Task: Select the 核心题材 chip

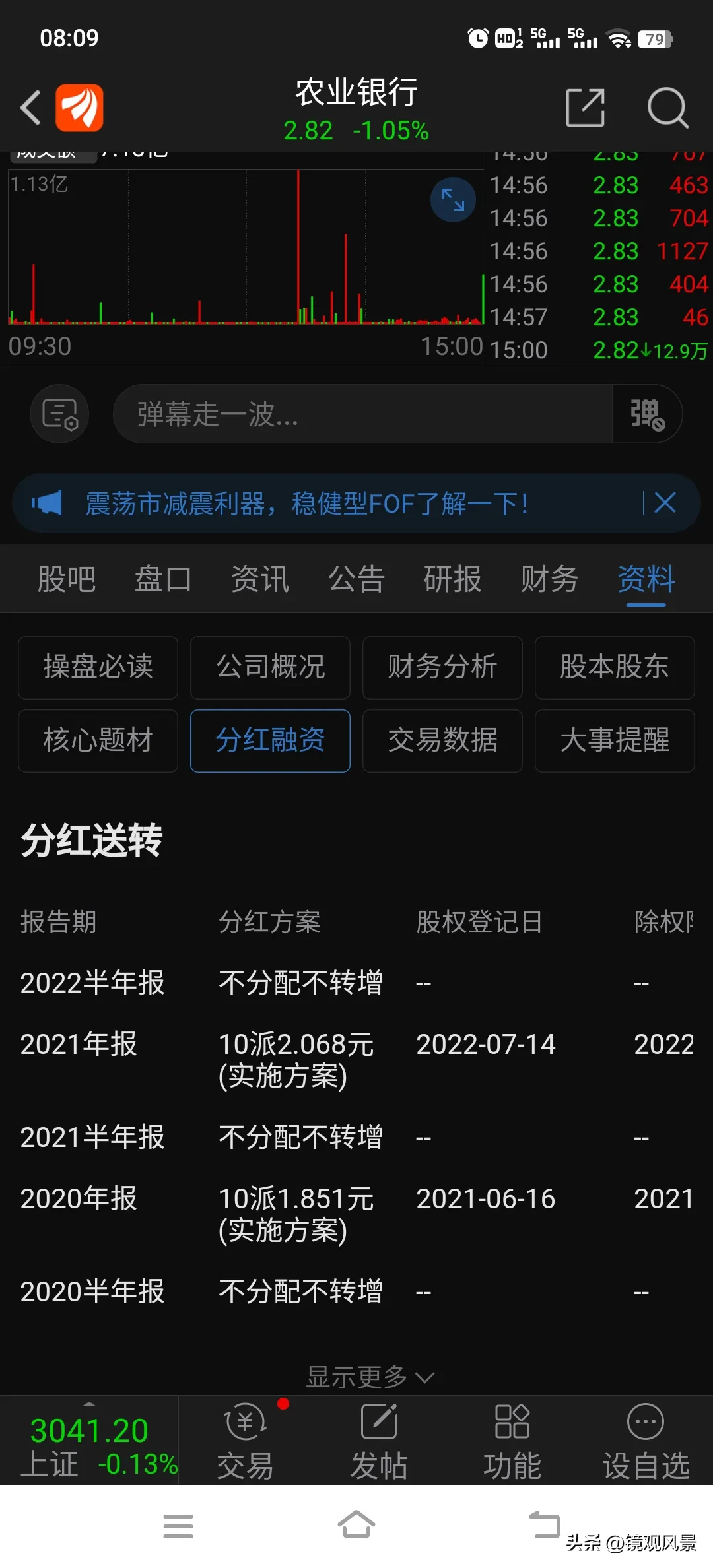Action: (98, 740)
